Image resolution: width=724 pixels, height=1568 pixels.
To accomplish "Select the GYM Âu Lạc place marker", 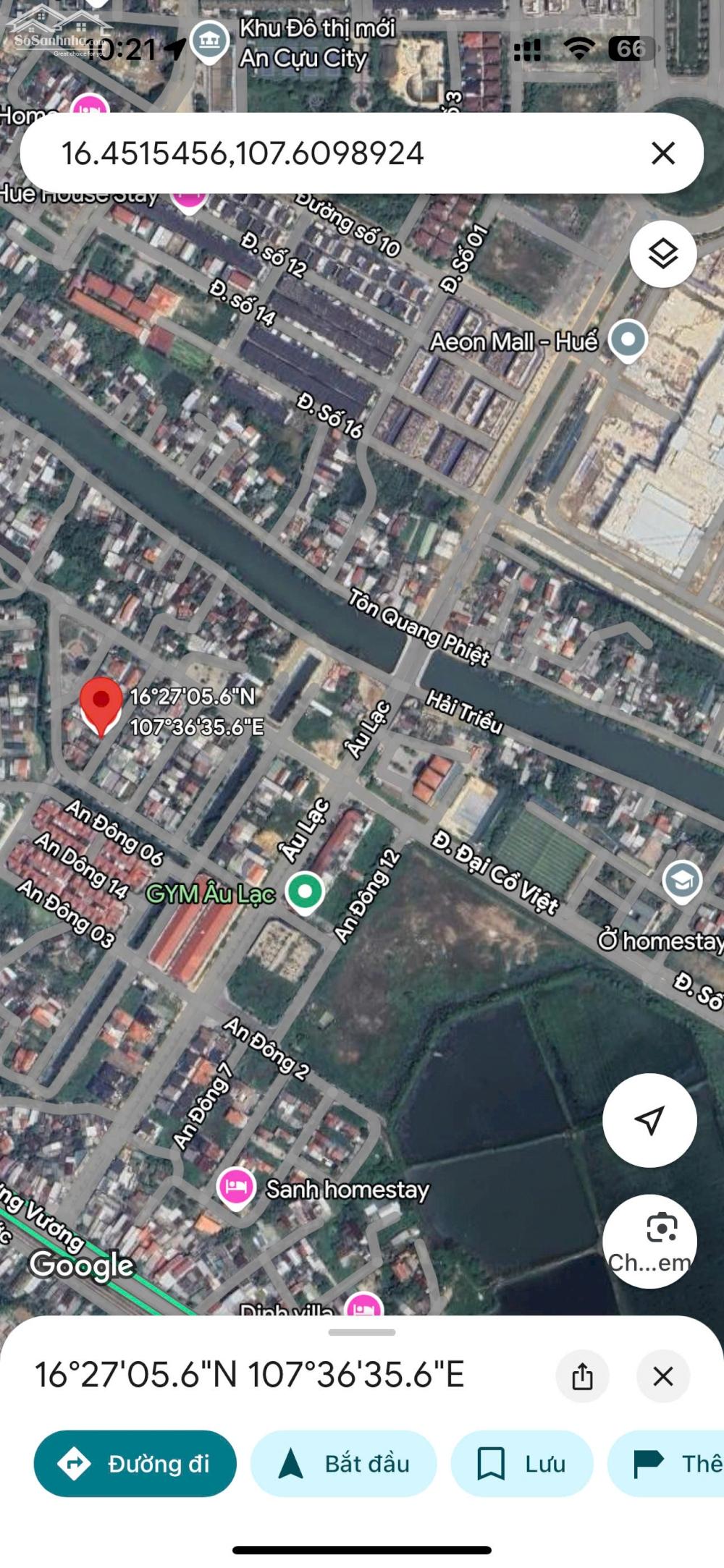I will (305, 893).
